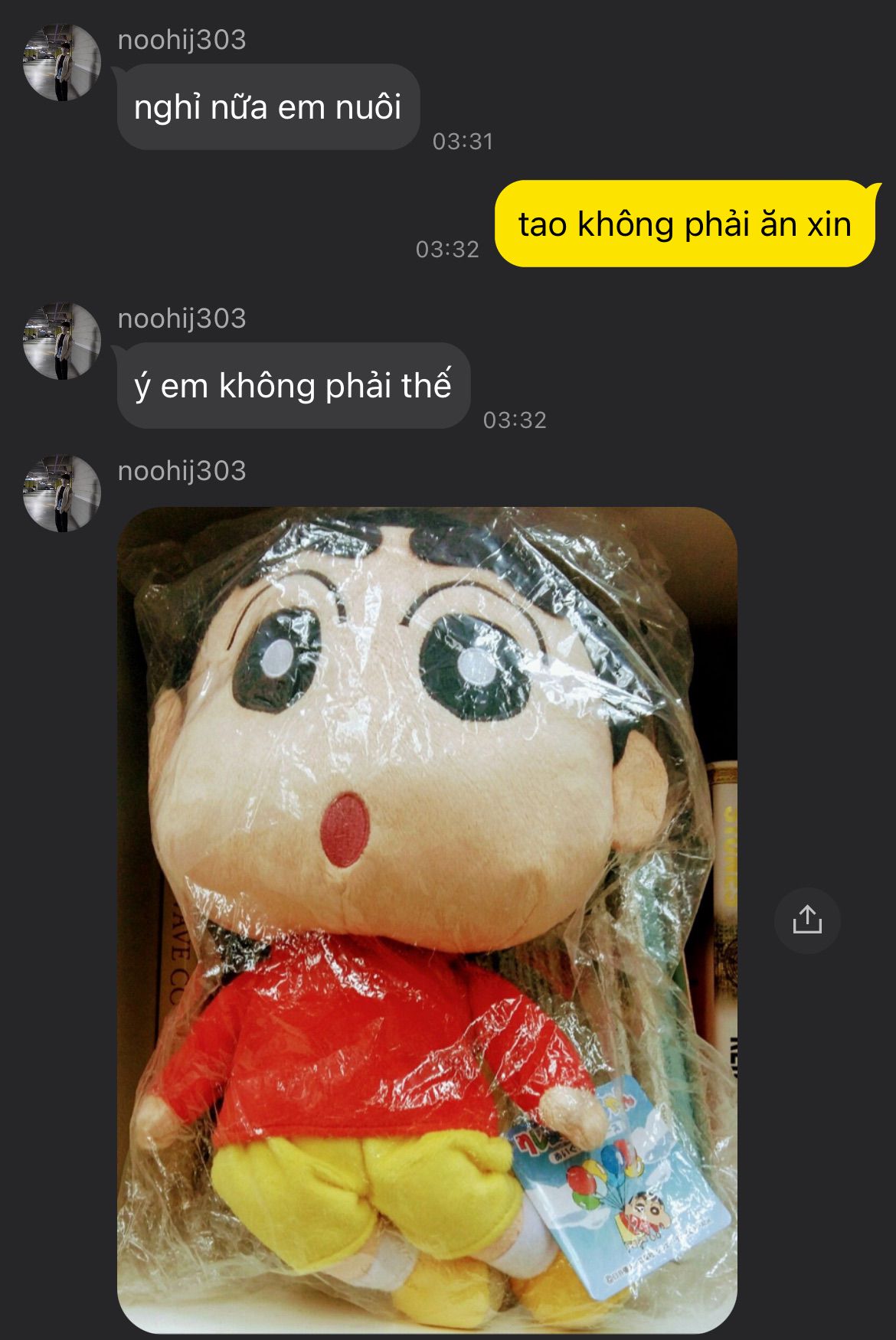This screenshot has height=1340, width=896.
Task: Open noohij303's profile picture beside the photo
Action: [62, 494]
